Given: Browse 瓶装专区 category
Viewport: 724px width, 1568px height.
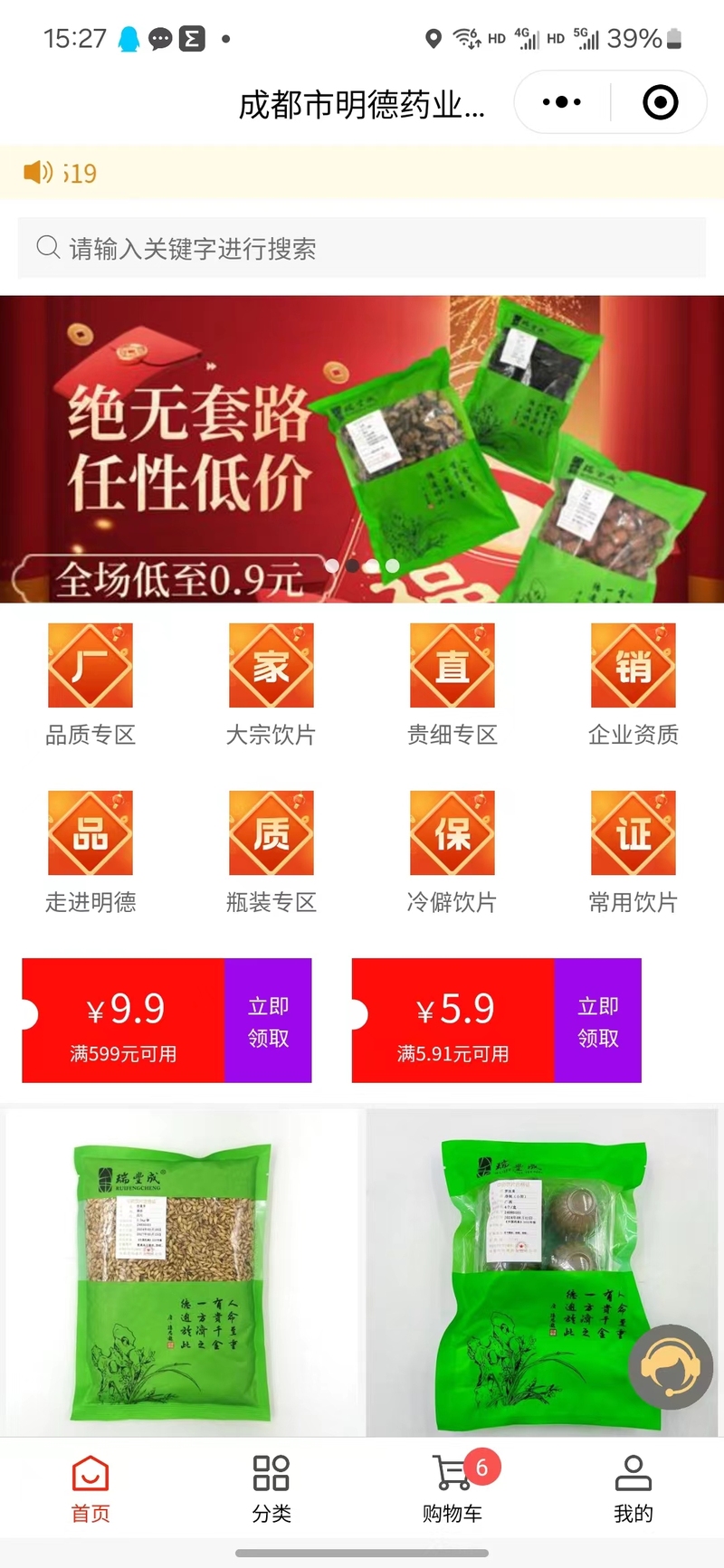Looking at the screenshot, I should click(271, 851).
